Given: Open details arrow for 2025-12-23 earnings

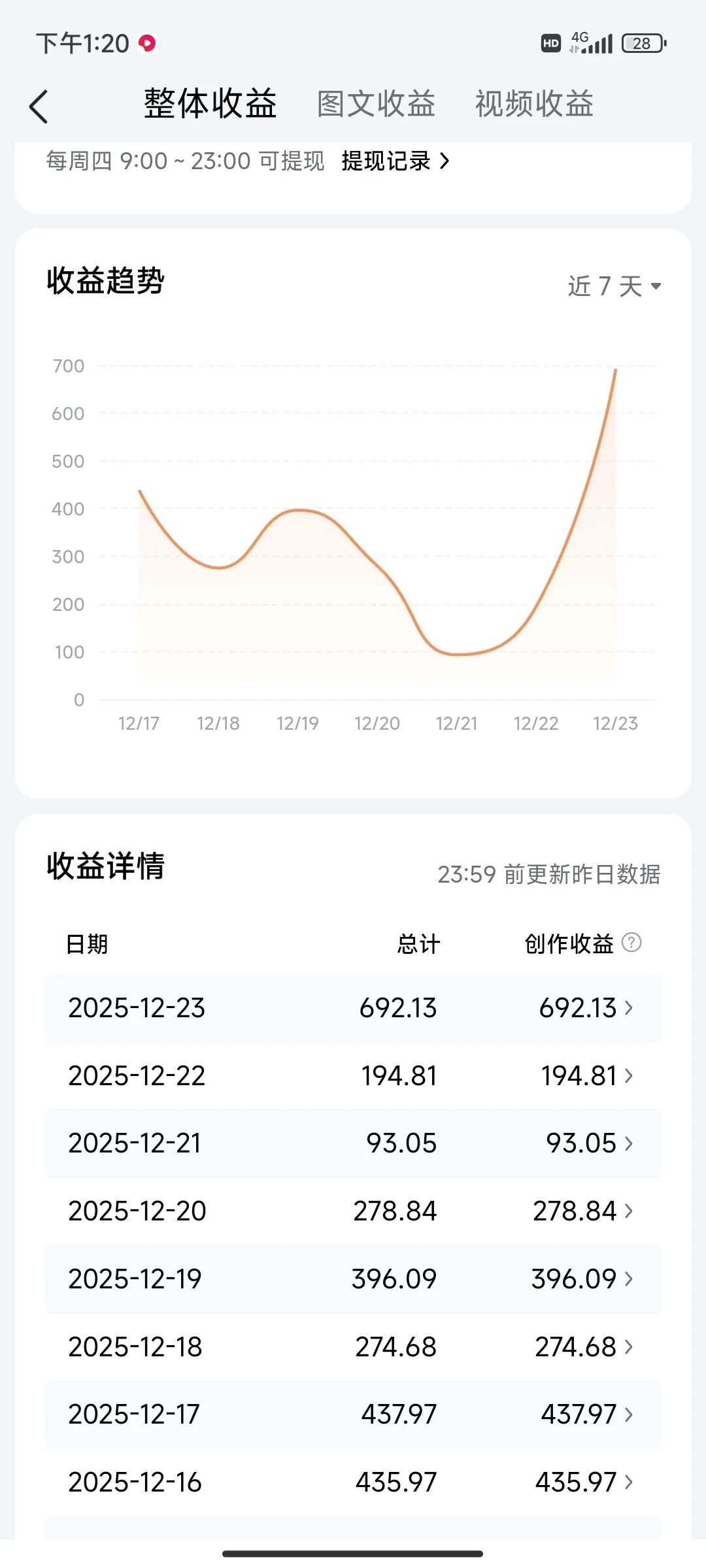Looking at the screenshot, I should tap(629, 1008).
